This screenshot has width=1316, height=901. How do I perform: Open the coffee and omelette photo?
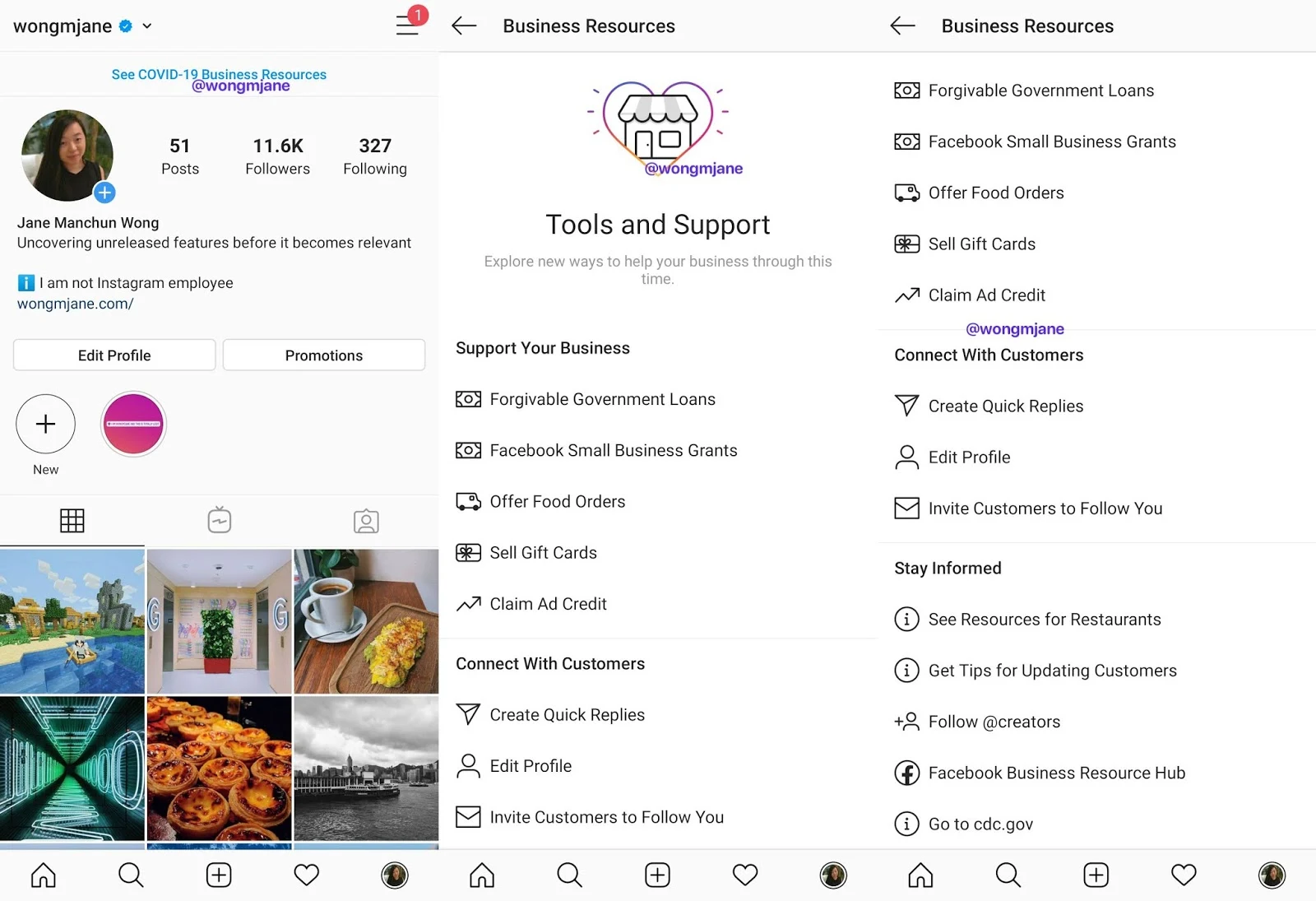[x=366, y=620]
